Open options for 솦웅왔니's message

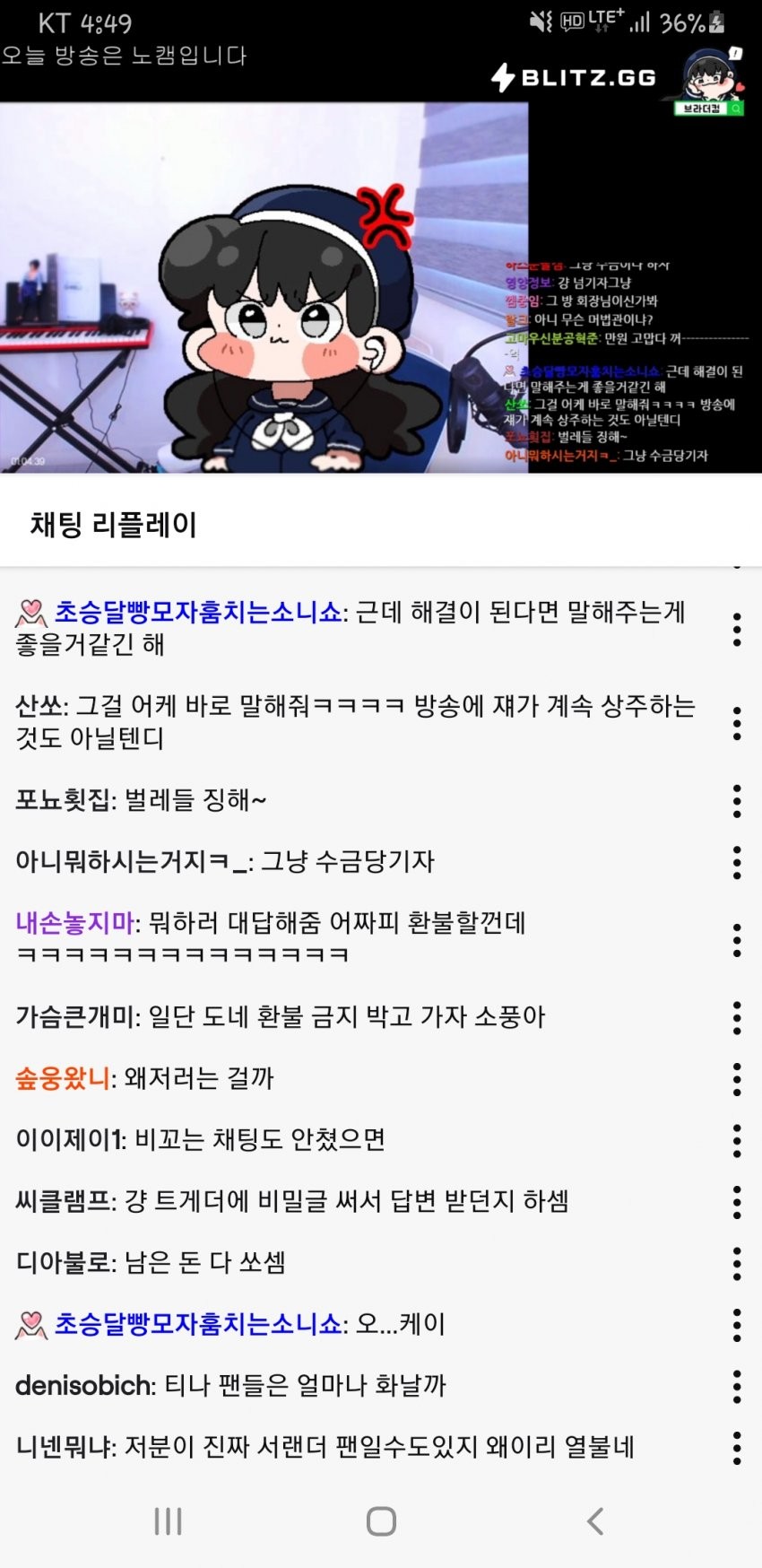[736, 1079]
